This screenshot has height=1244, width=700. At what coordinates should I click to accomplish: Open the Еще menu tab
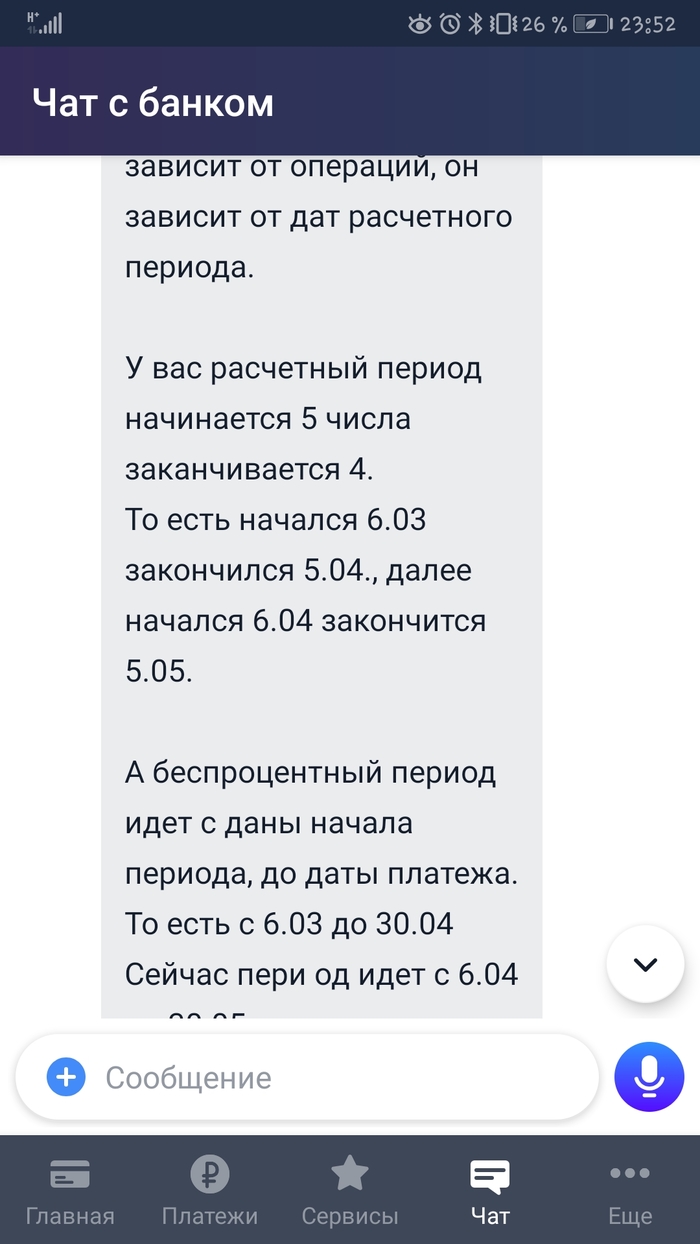630,1190
